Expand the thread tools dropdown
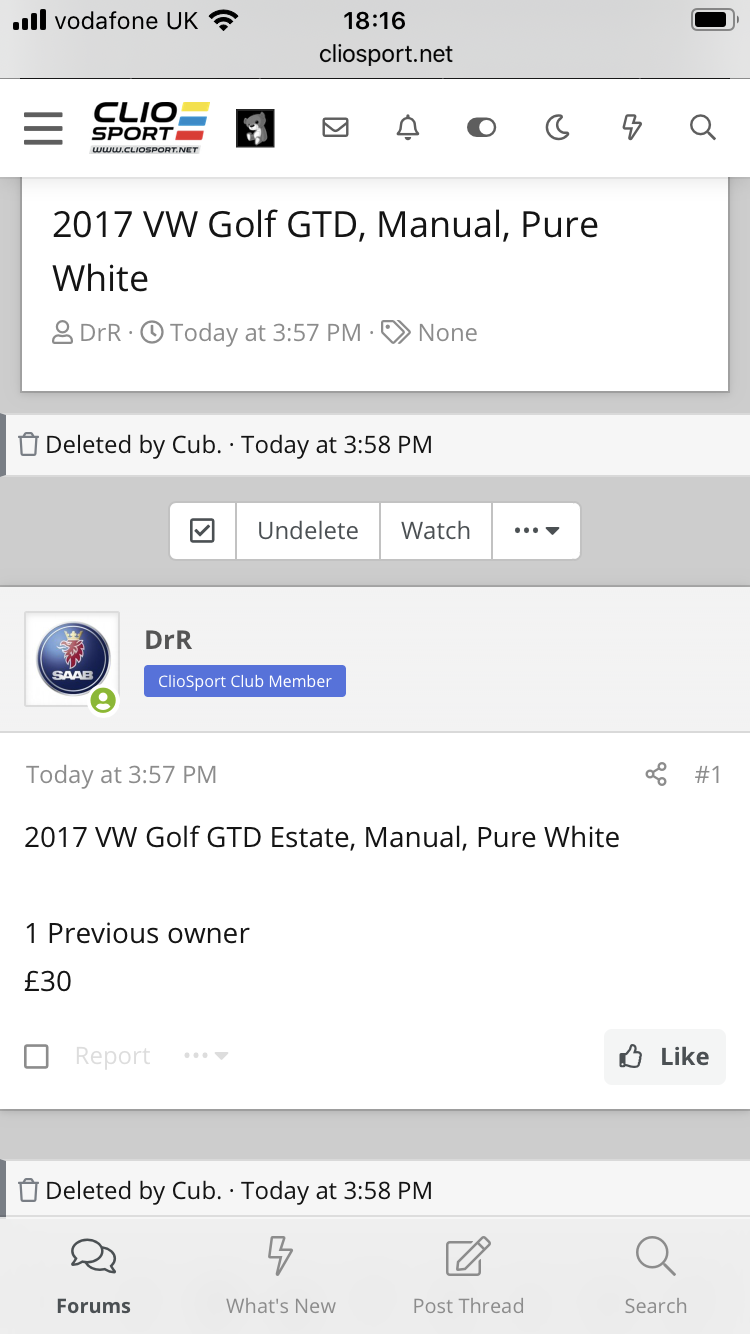The height and width of the screenshot is (1334, 750). coord(536,531)
